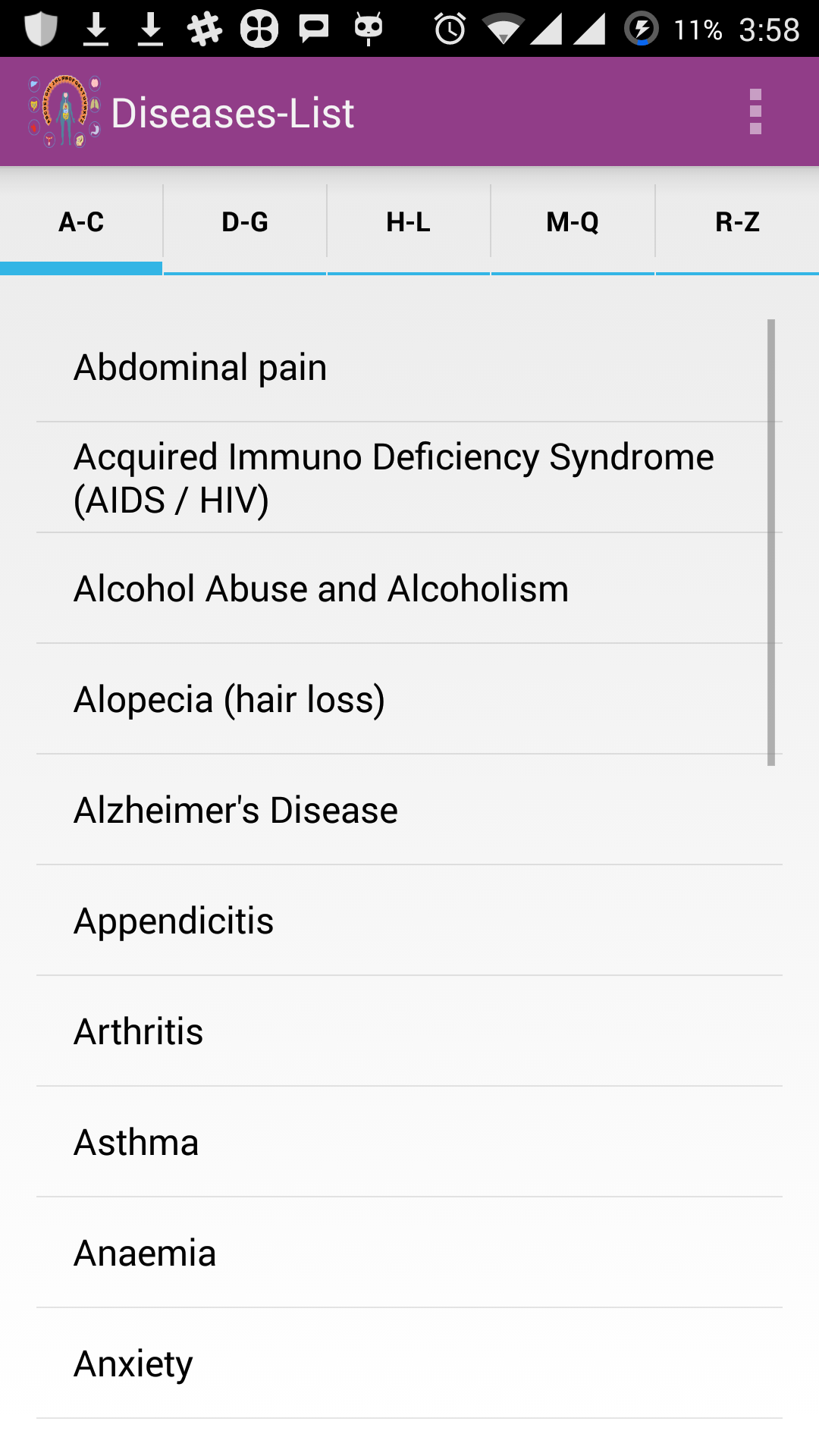Image resolution: width=819 pixels, height=1456 pixels.
Task: Select the M-Q tab
Action: click(x=573, y=222)
